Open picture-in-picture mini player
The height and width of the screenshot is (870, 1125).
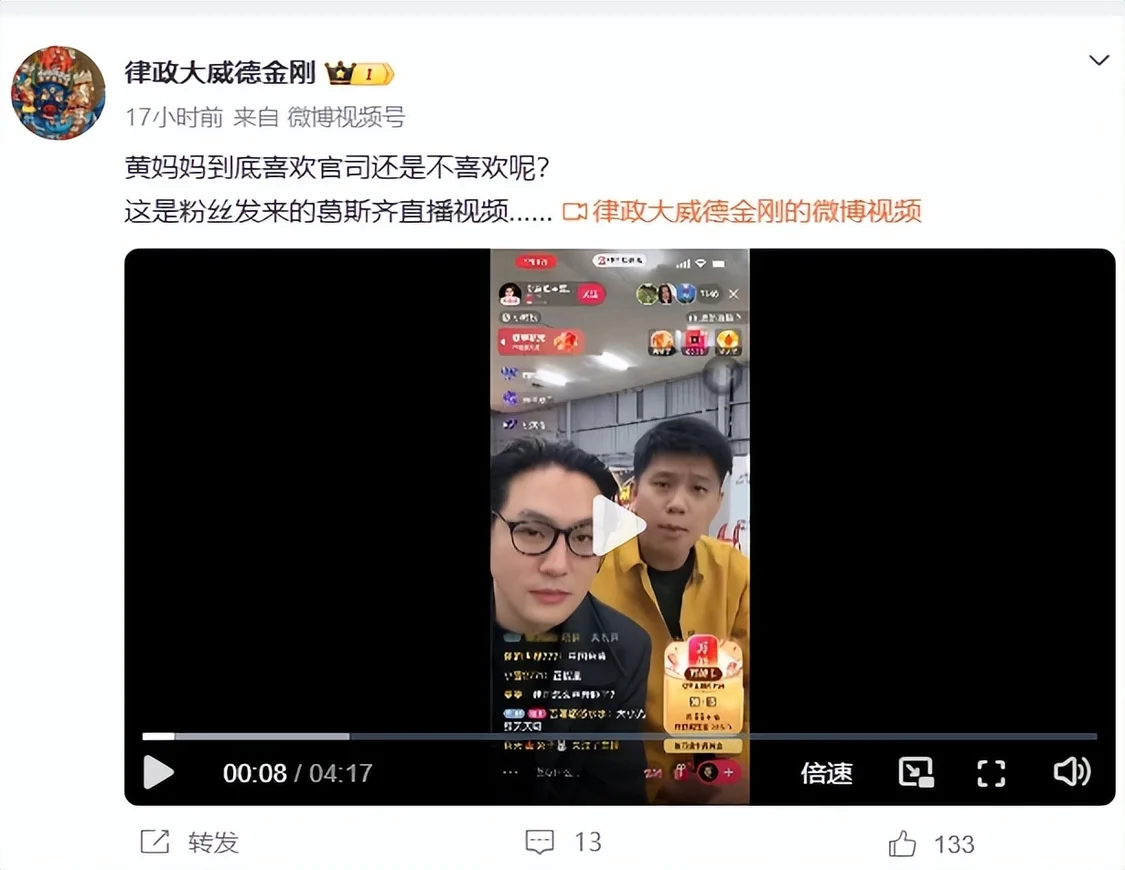coord(915,772)
